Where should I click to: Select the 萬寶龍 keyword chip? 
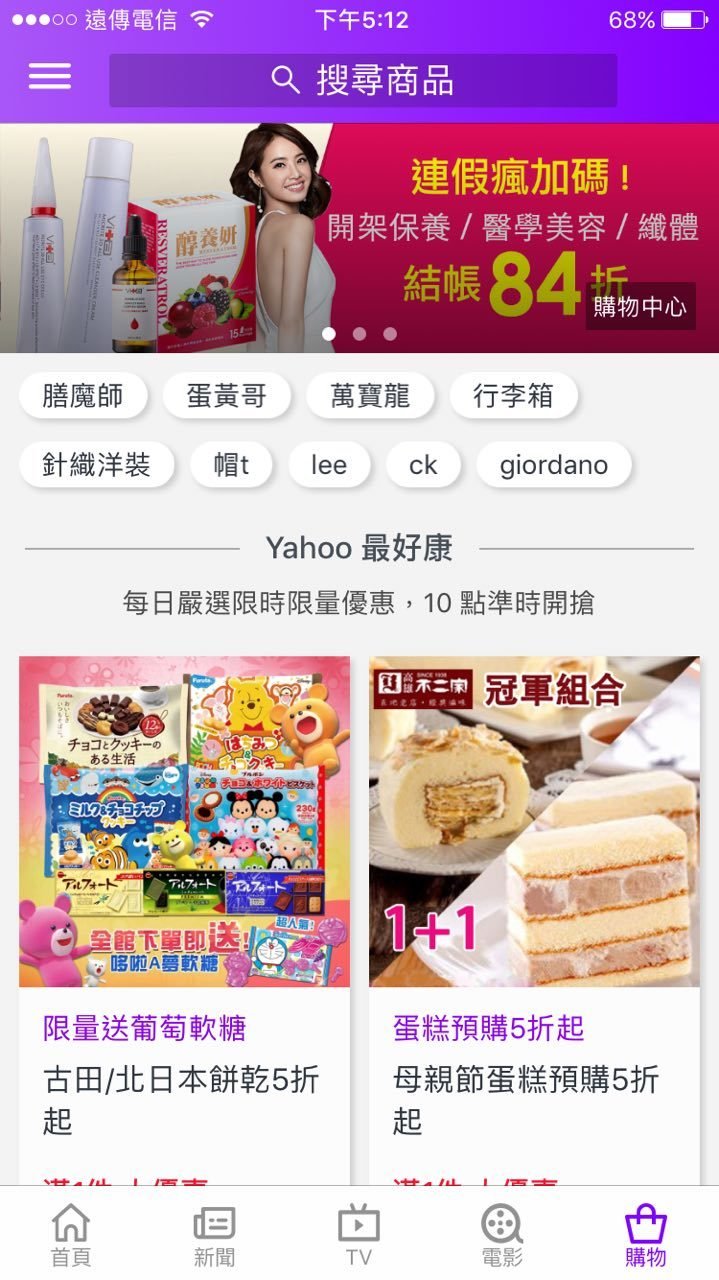click(x=370, y=396)
